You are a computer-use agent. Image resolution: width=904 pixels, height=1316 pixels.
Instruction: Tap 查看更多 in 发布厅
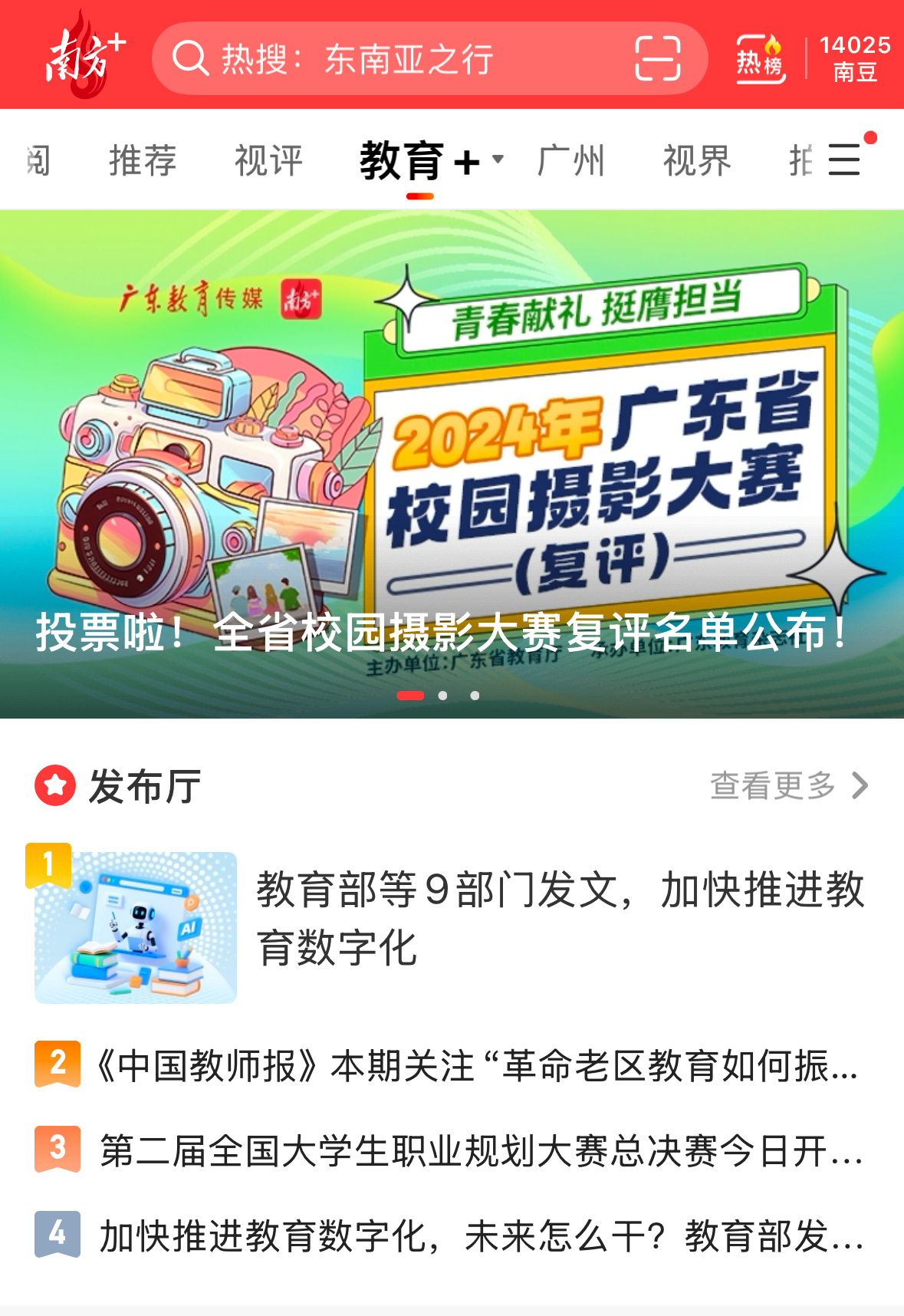[x=788, y=786]
